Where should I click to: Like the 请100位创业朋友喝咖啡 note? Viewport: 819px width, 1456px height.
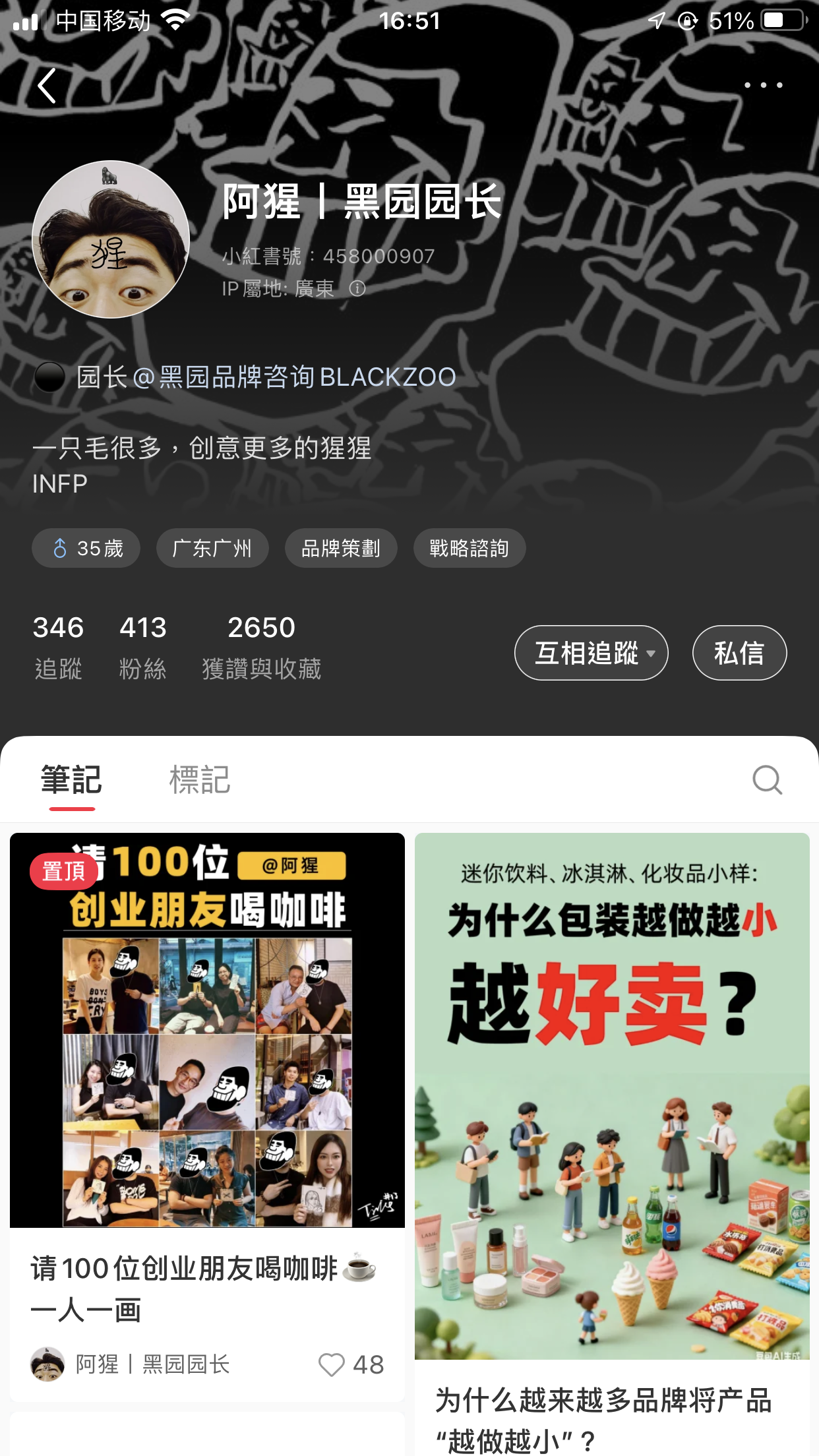(332, 1364)
